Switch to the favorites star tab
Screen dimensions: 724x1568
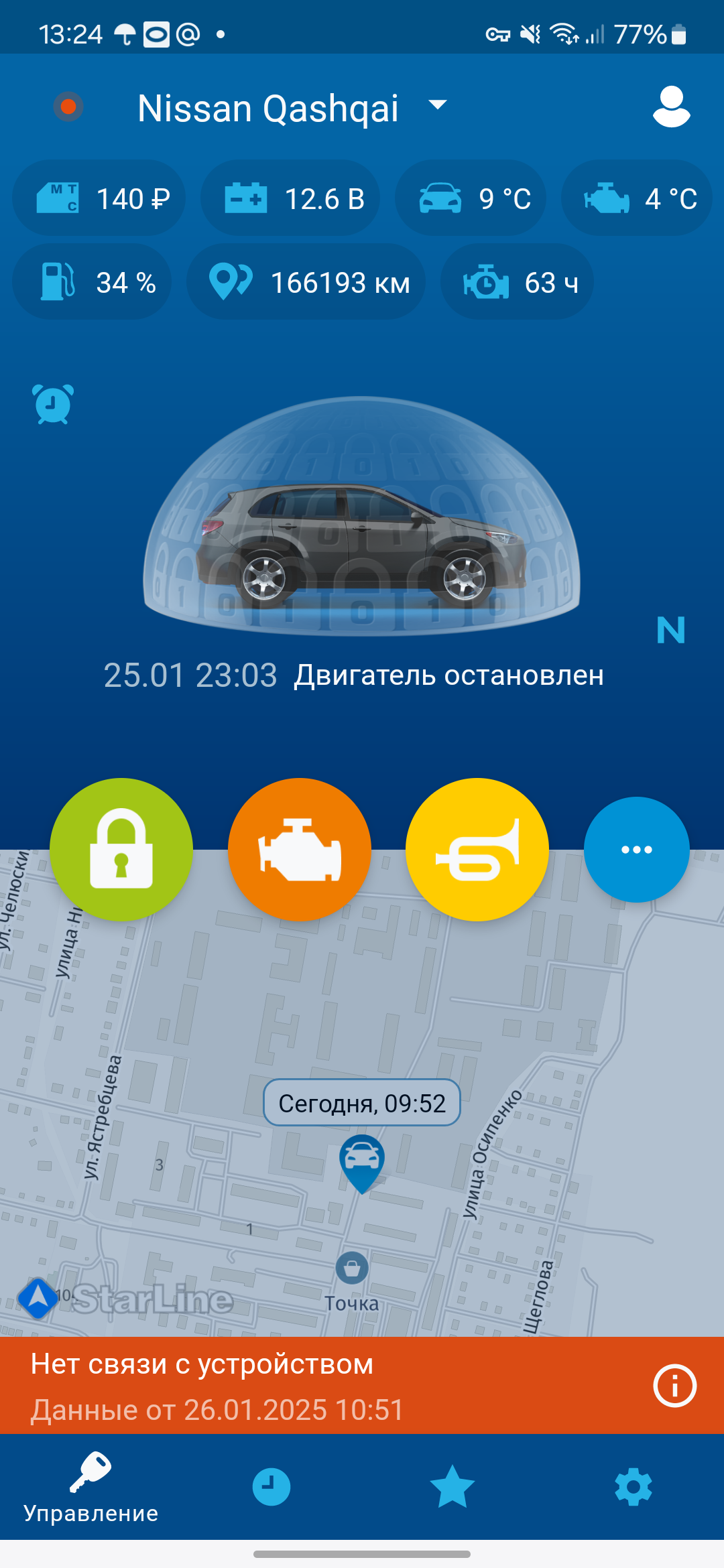point(452,1487)
